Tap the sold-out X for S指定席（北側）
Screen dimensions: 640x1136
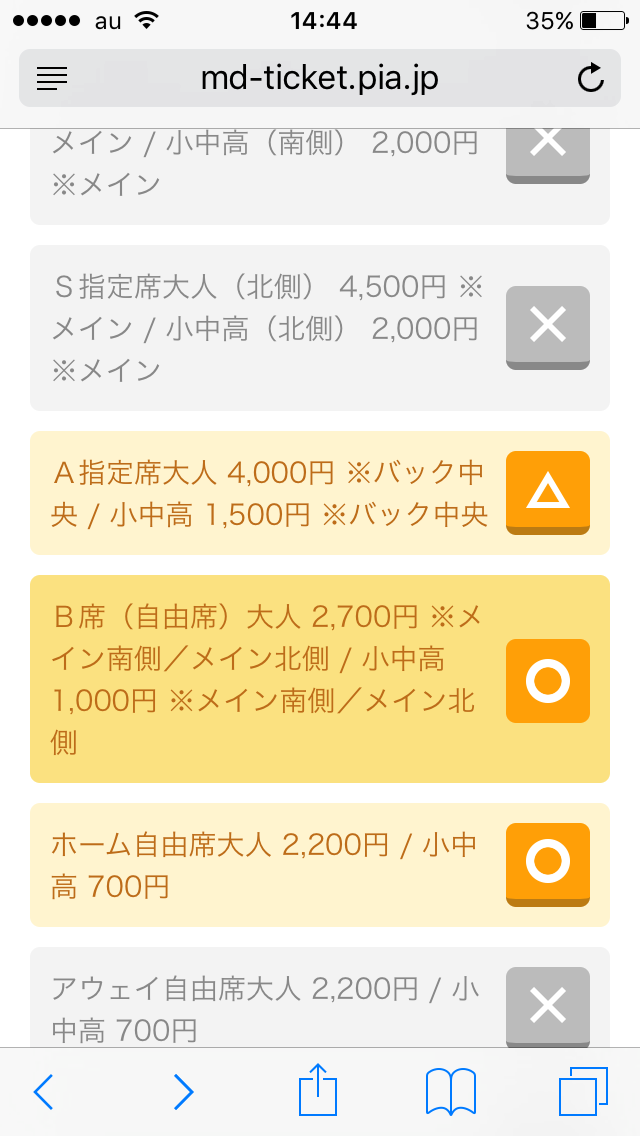coord(547,326)
